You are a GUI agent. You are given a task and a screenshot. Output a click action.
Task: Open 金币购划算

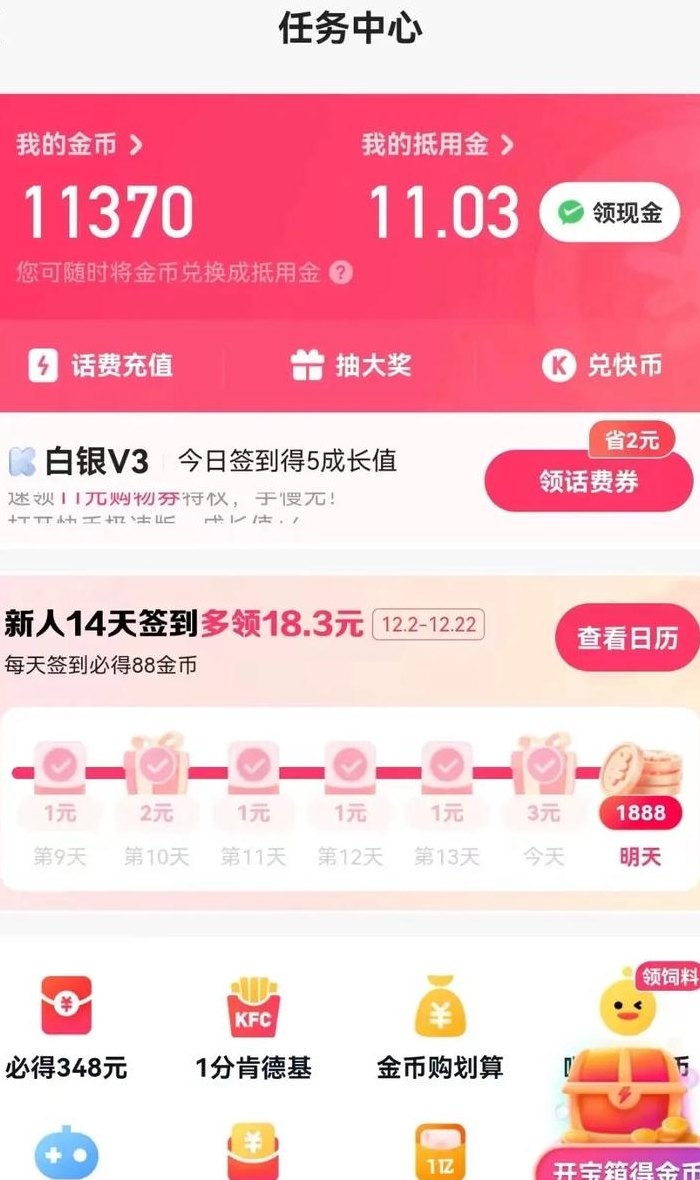pyautogui.click(x=440, y=1029)
